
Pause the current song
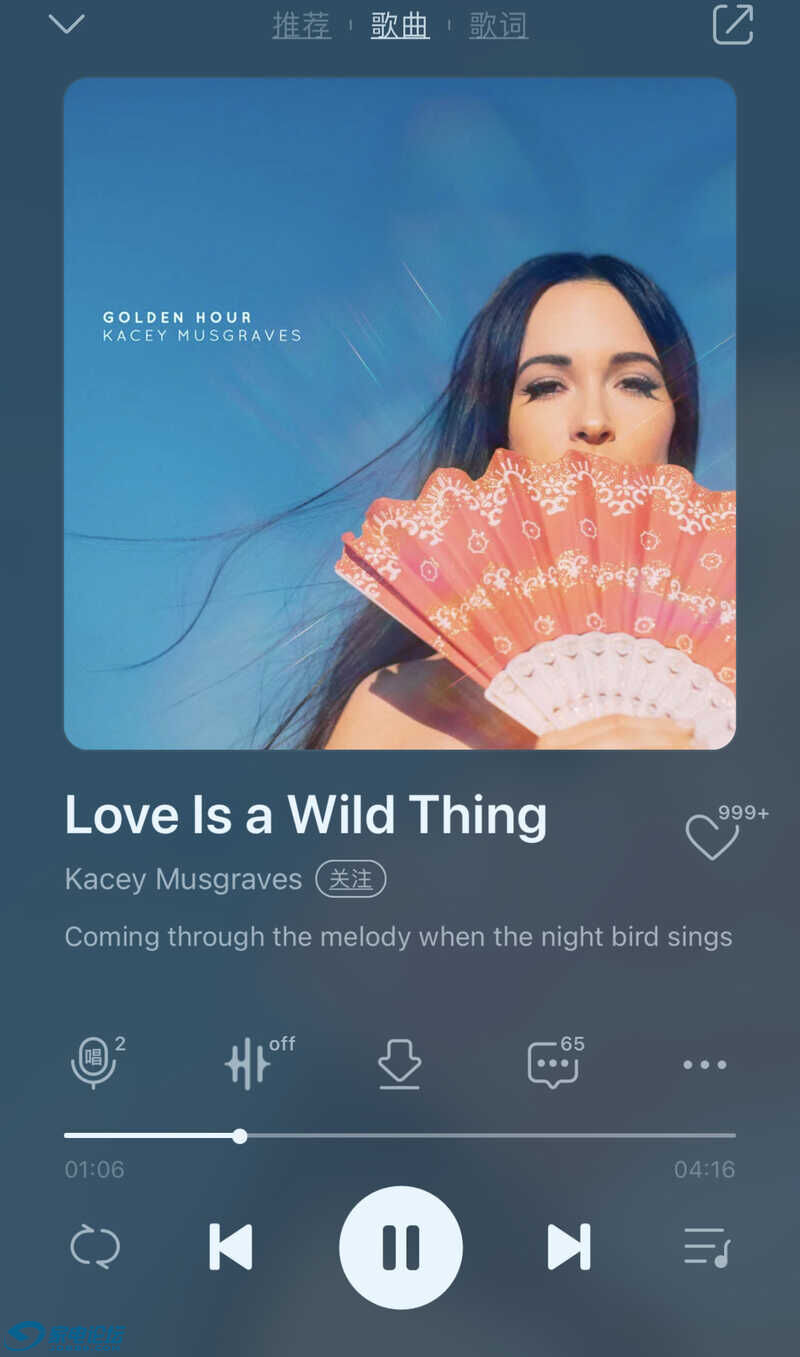click(400, 1247)
